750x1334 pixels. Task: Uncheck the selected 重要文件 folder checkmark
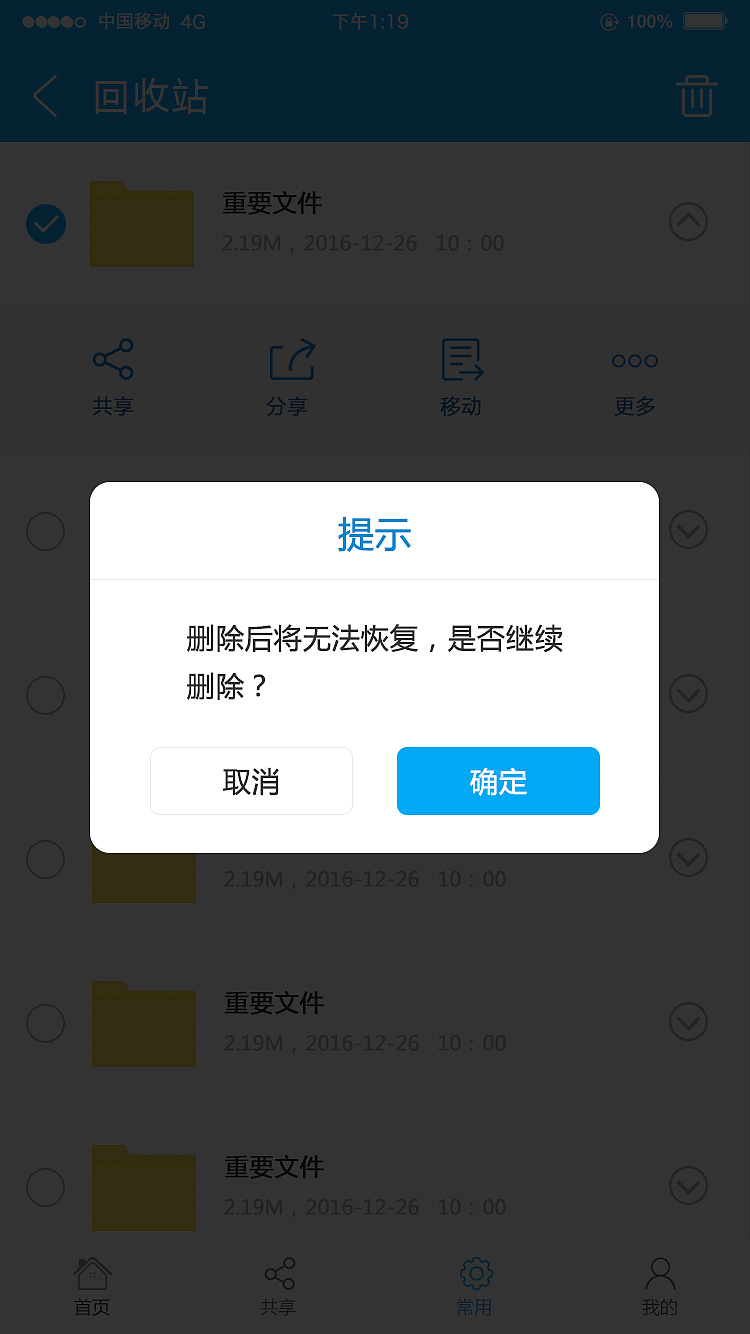point(45,224)
